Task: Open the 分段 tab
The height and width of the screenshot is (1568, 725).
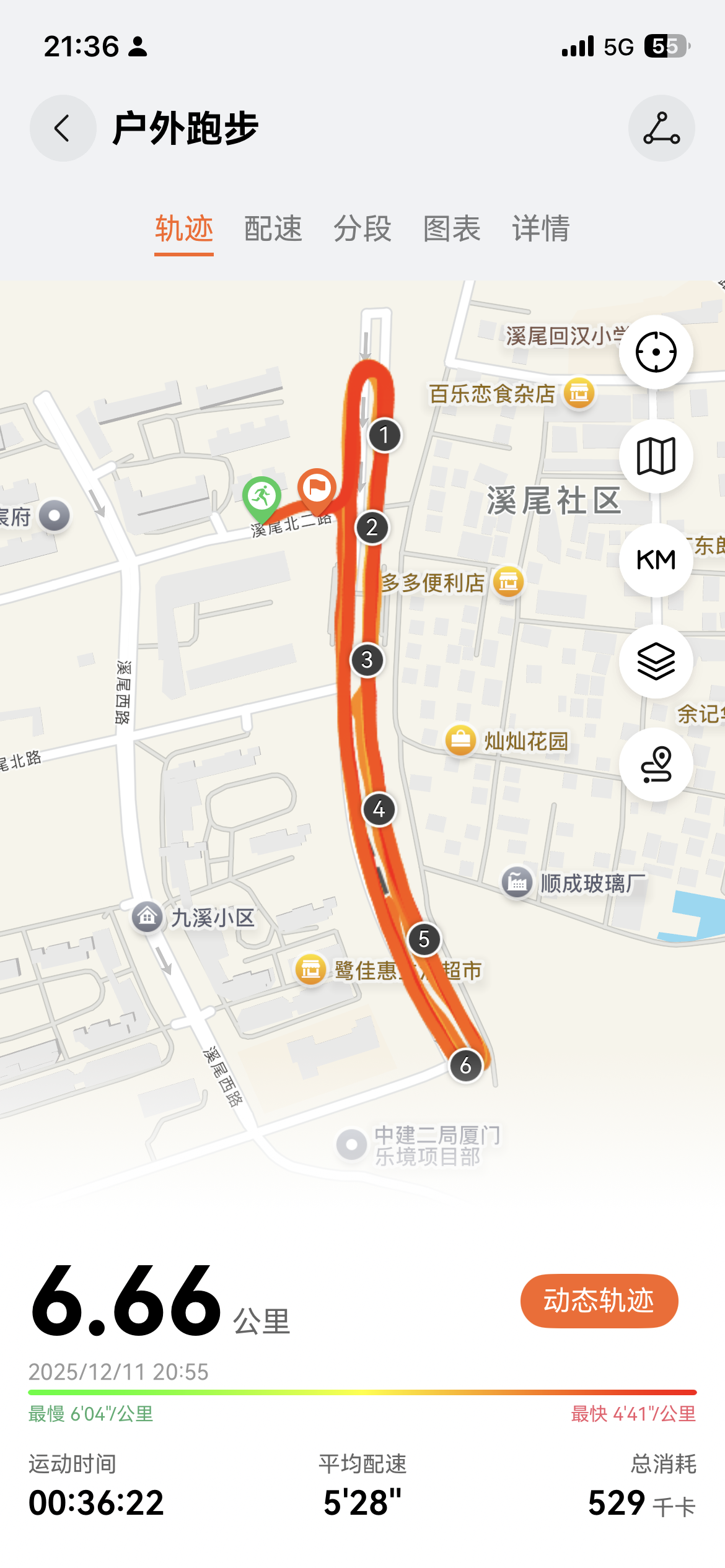Action: (362, 229)
